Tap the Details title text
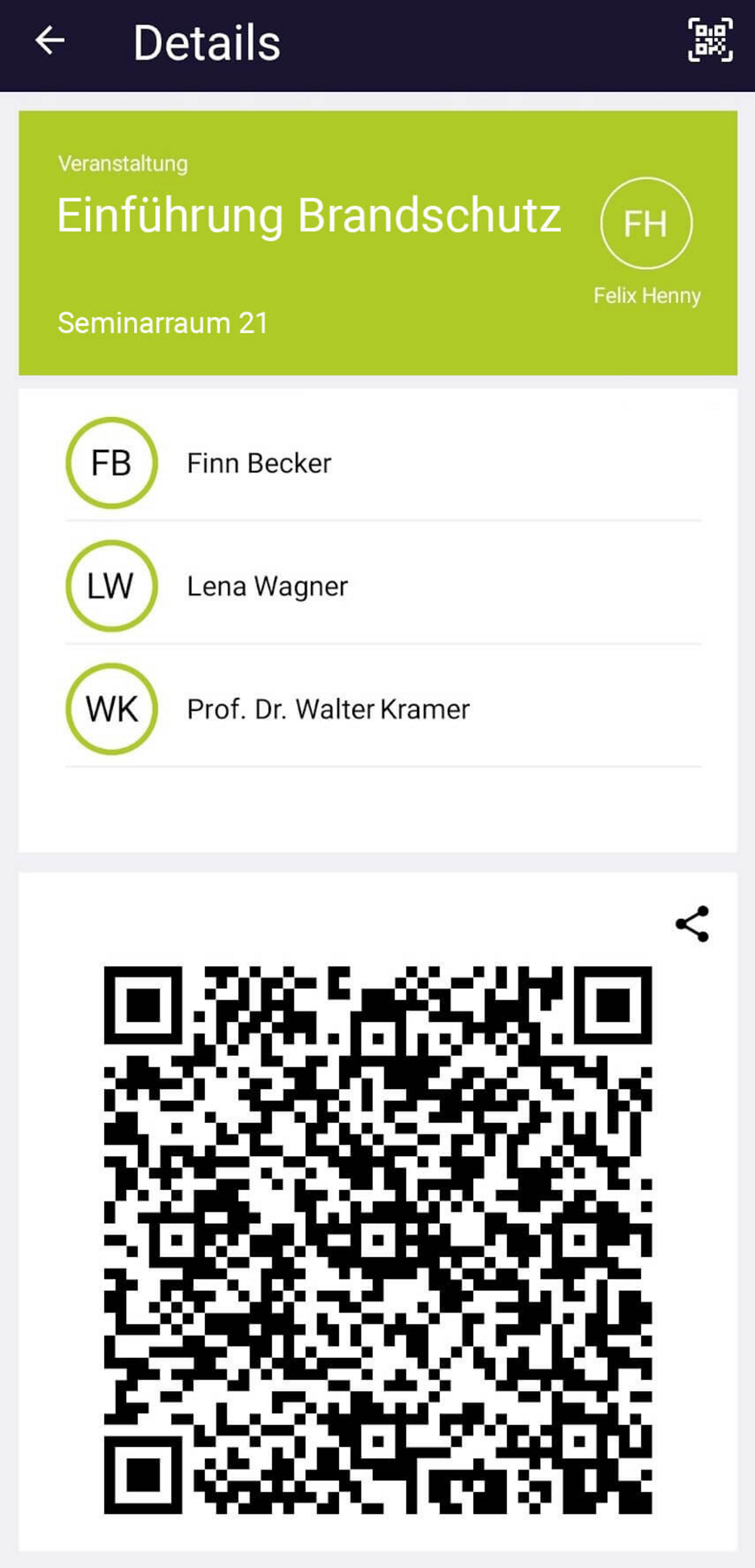 coord(206,43)
